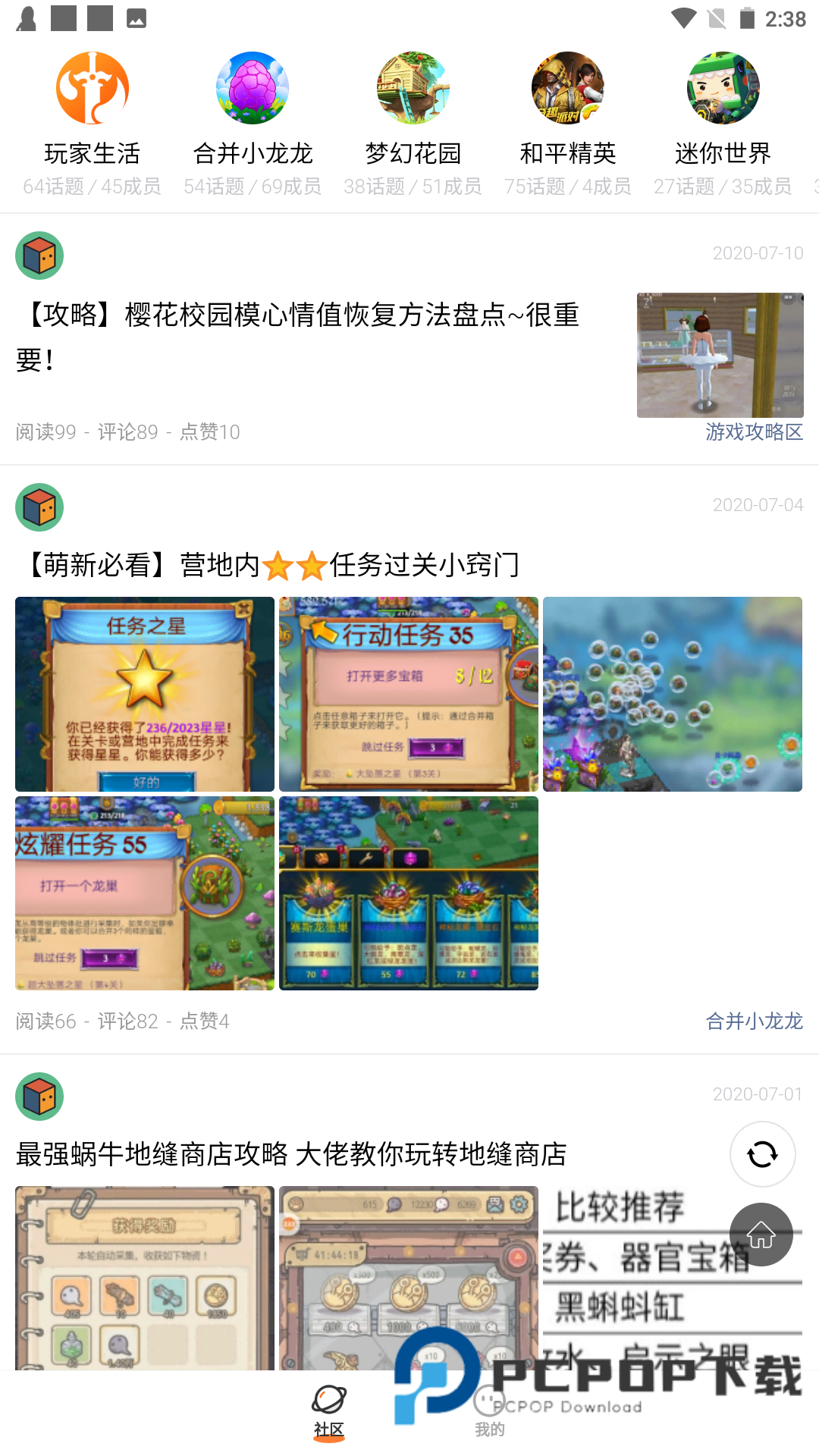
Task: Switch to the 我的 tab
Action: (x=490, y=1416)
